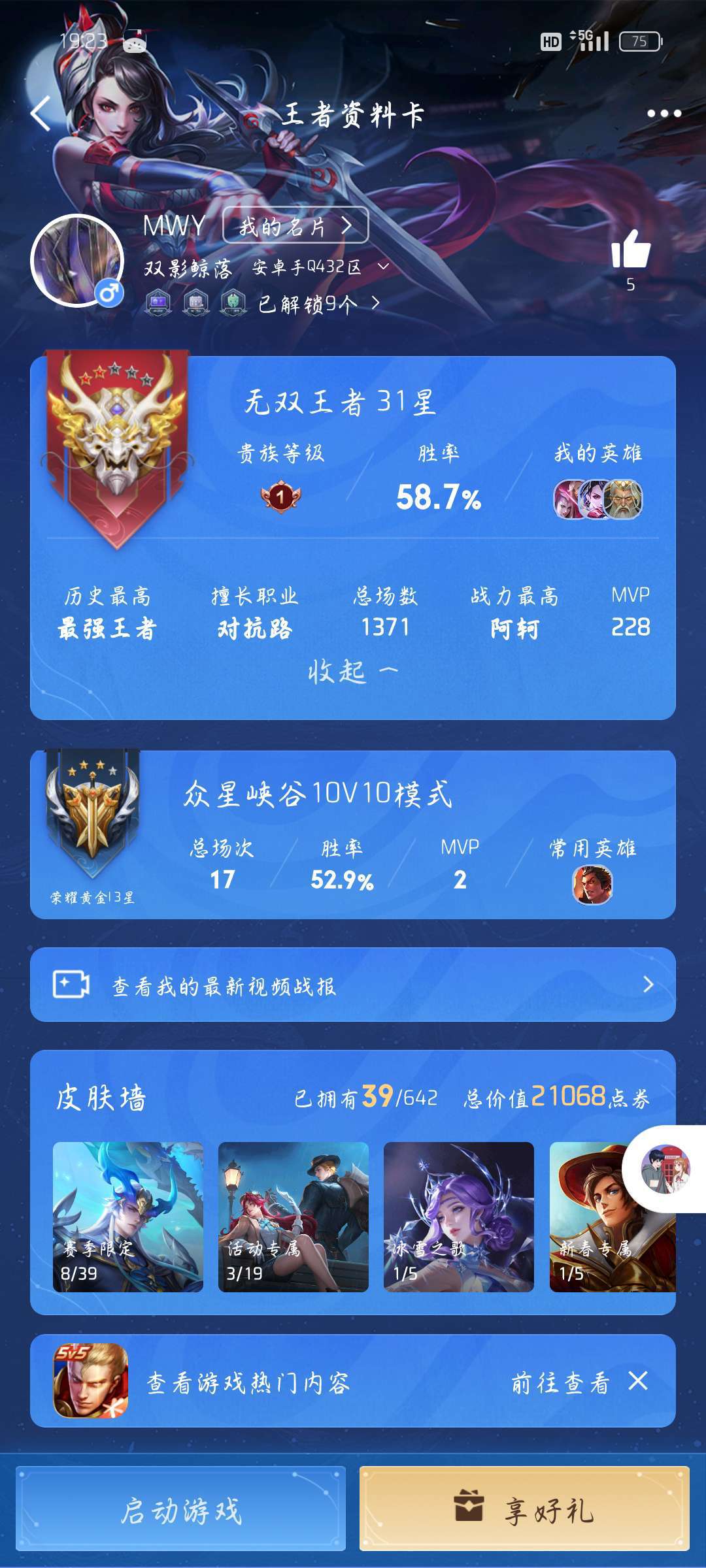
Task: Open the three-dot overflow menu
Action: pyautogui.click(x=664, y=114)
